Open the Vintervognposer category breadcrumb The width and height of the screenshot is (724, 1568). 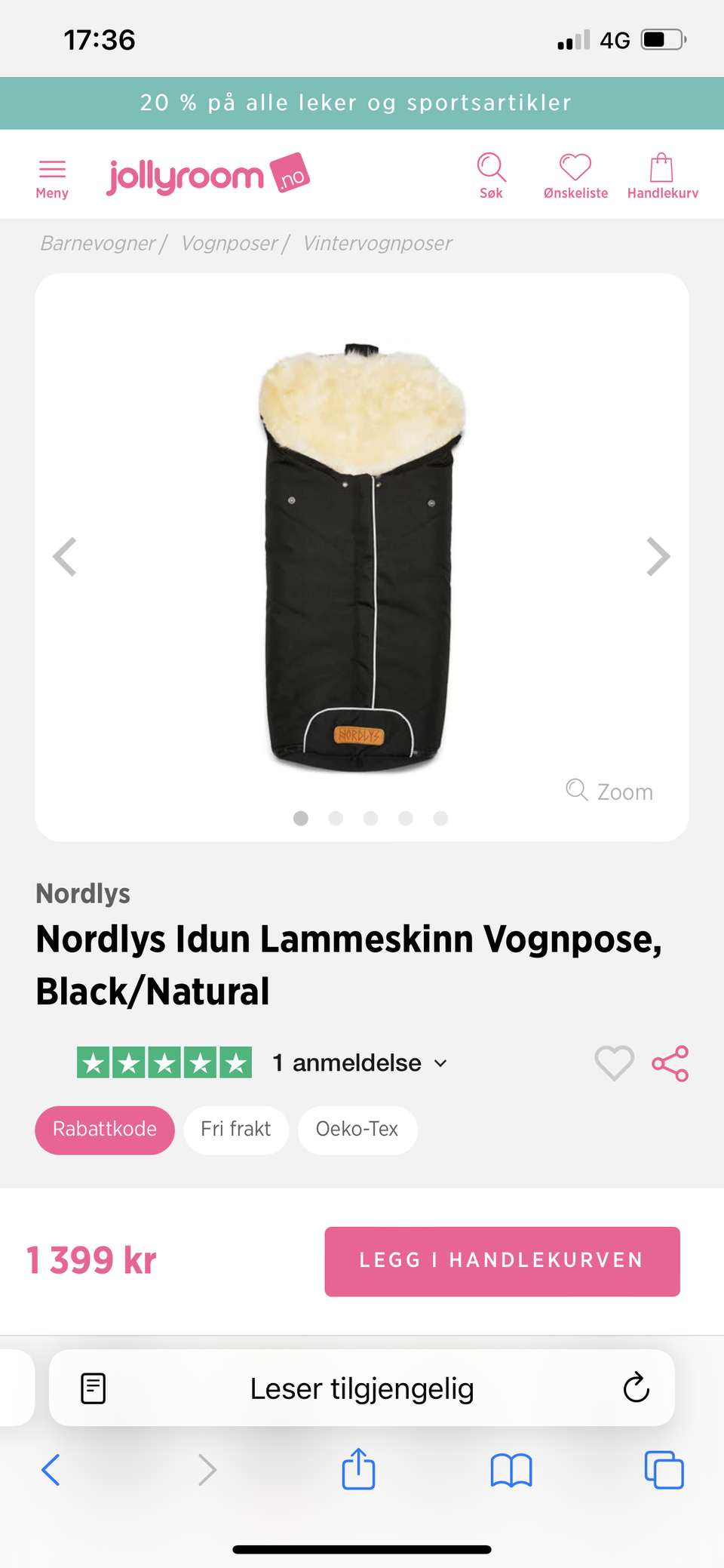(x=377, y=243)
